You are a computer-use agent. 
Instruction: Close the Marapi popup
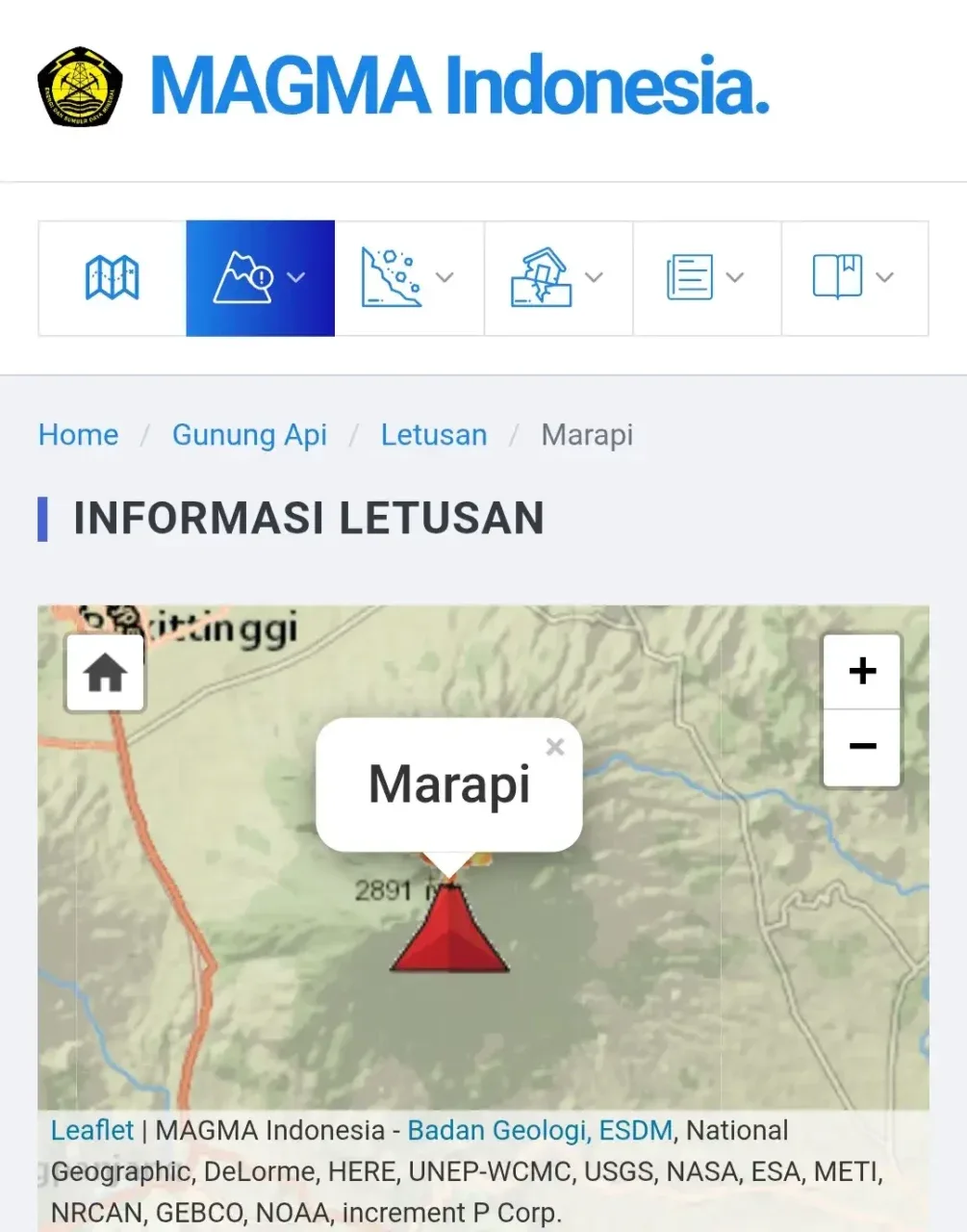point(554,747)
